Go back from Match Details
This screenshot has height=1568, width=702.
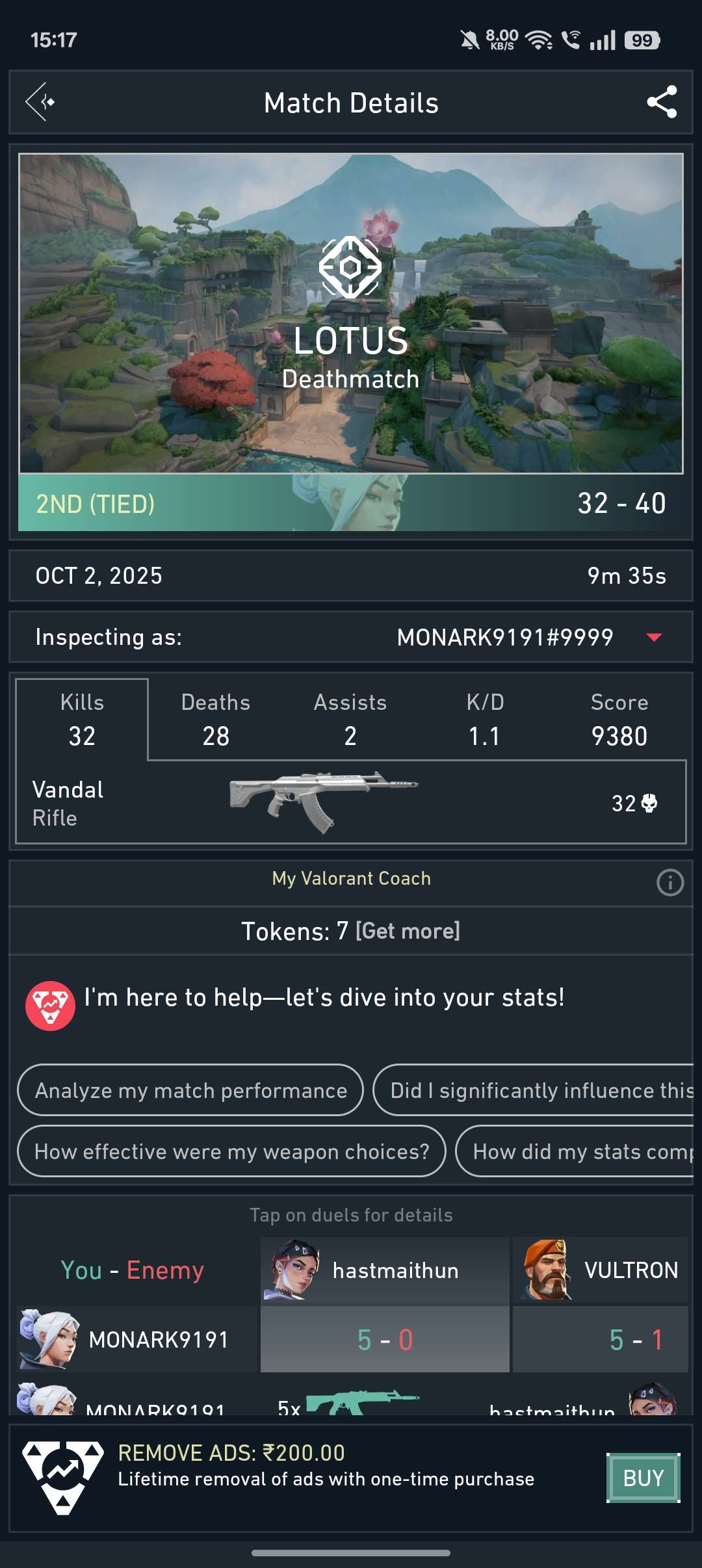40,102
